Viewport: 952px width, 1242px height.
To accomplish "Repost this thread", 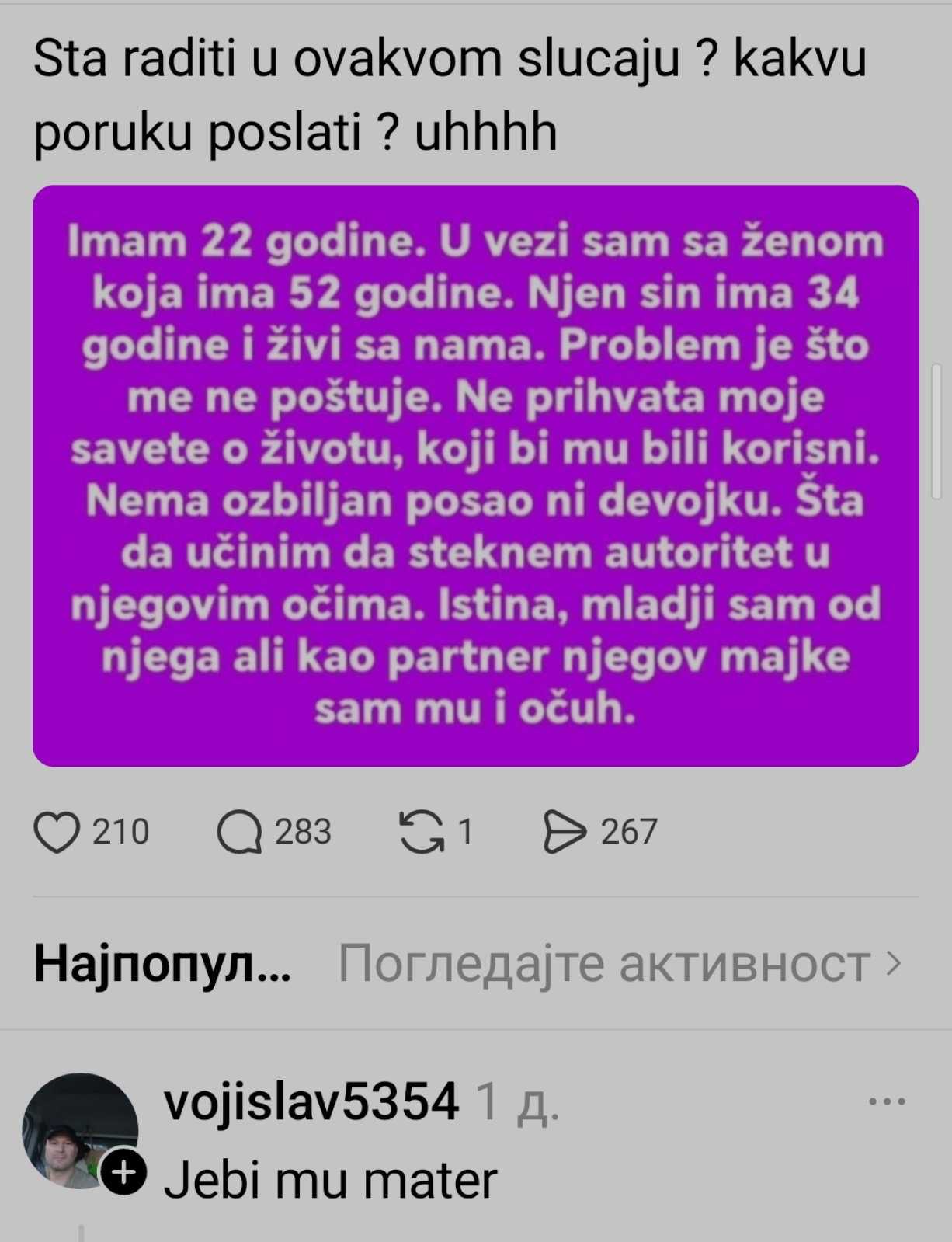I will coord(422,832).
